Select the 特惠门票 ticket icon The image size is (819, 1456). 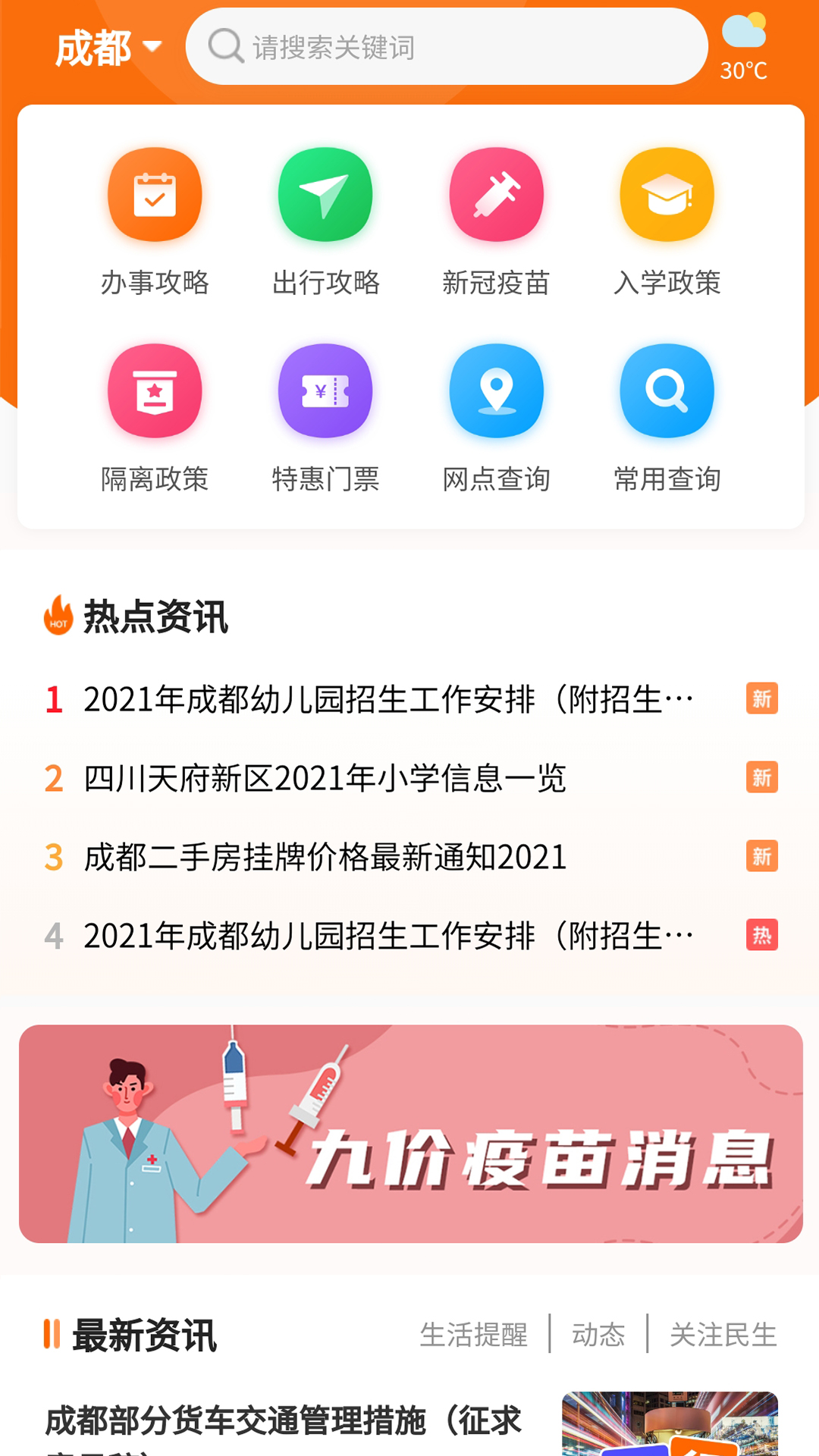[325, 391]
